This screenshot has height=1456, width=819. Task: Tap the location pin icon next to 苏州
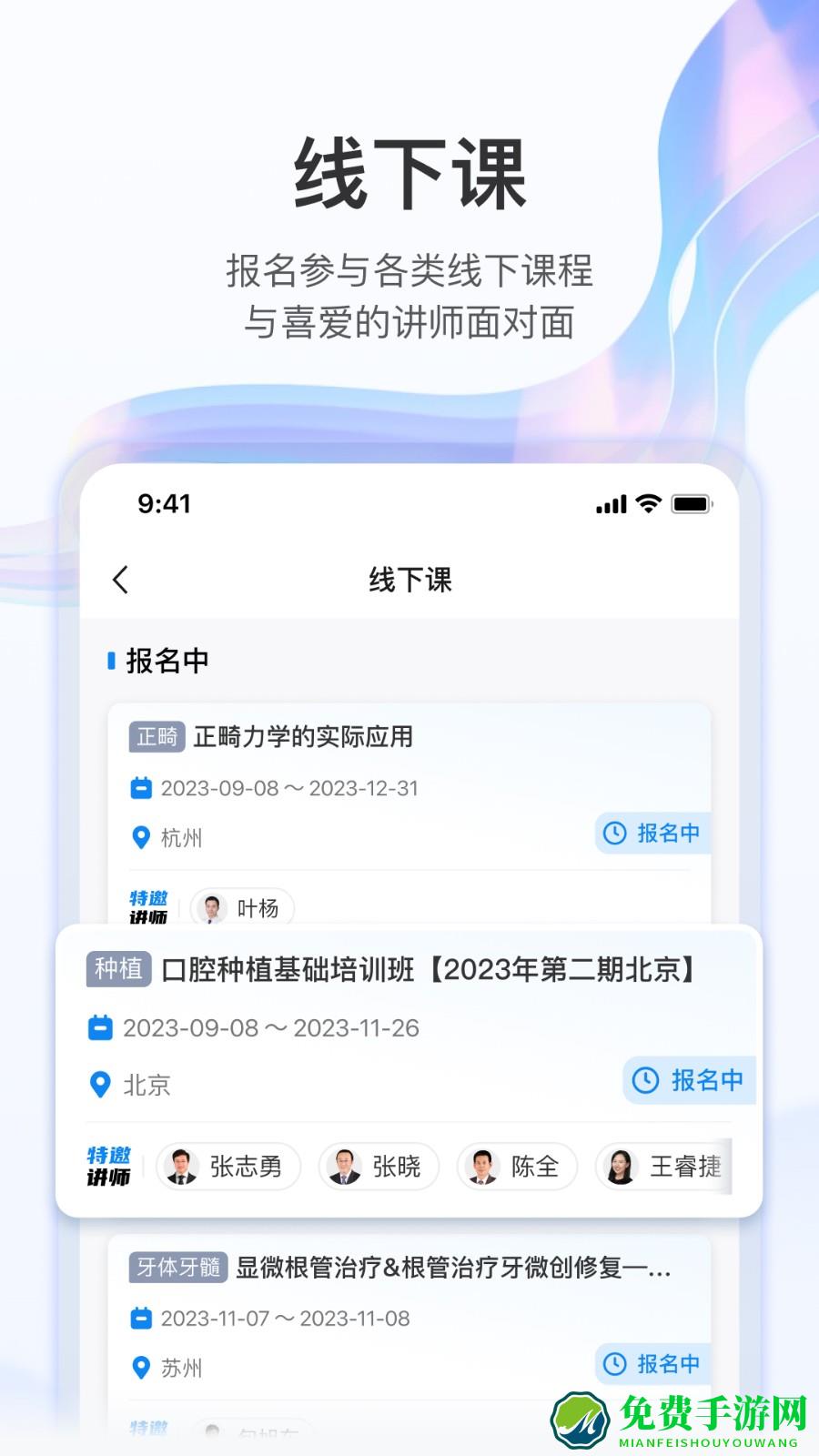(x=141, y=1367)
